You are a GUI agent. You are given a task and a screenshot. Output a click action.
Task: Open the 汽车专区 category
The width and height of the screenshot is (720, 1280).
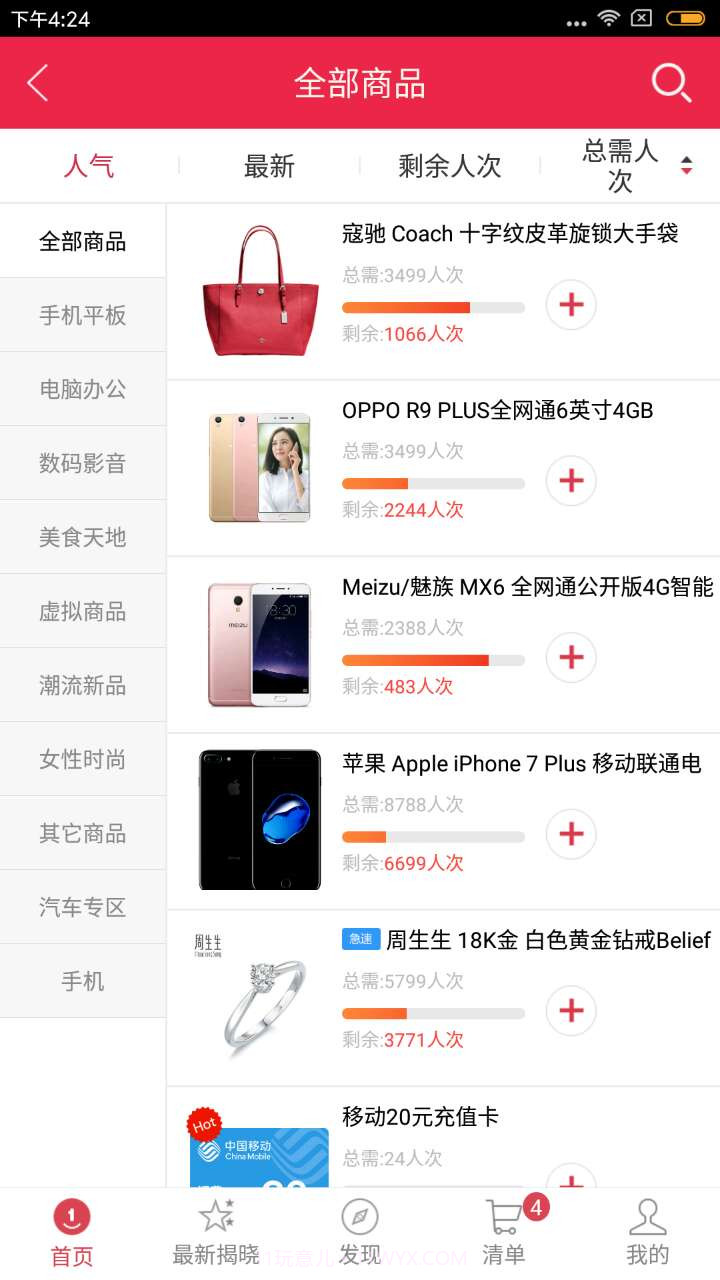83,907
